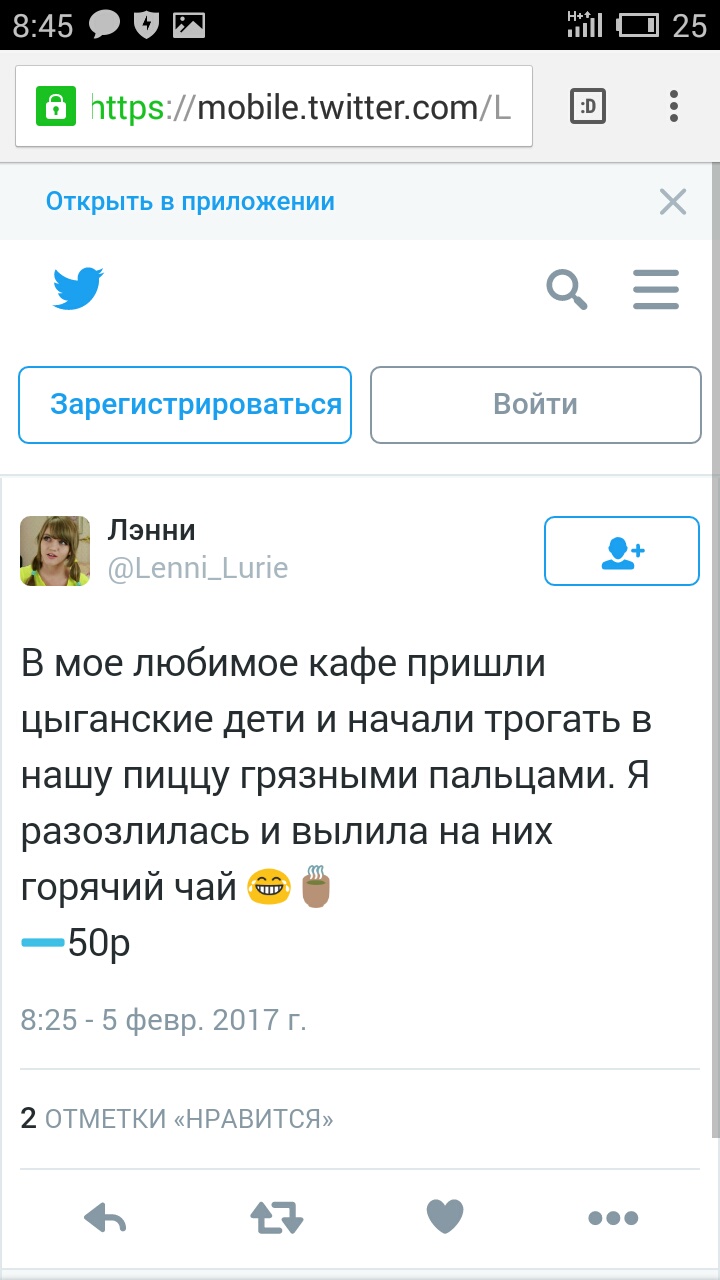Tap the Войти button
This screenshot has height=1280, width=720.
pos(536,405)
